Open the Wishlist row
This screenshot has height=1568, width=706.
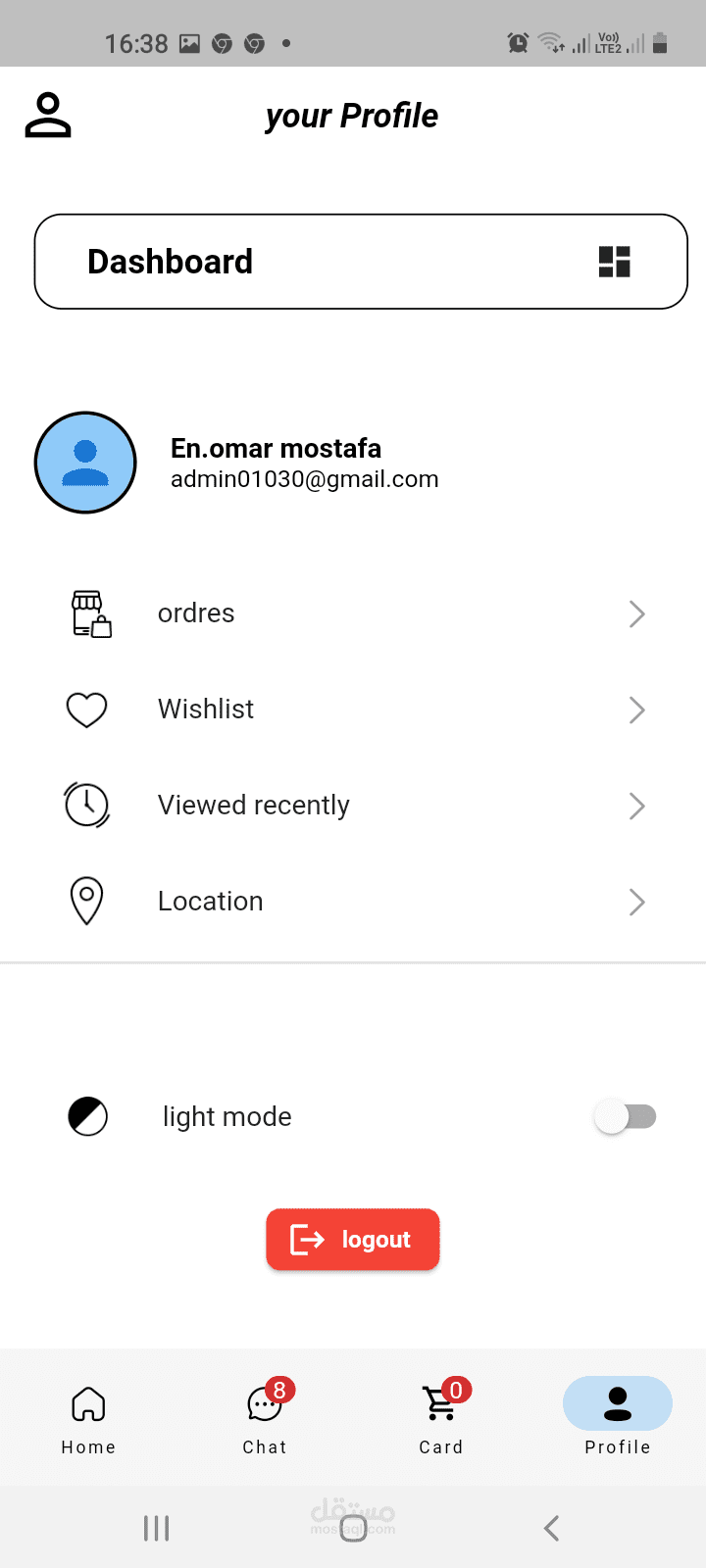click(353, 710)
